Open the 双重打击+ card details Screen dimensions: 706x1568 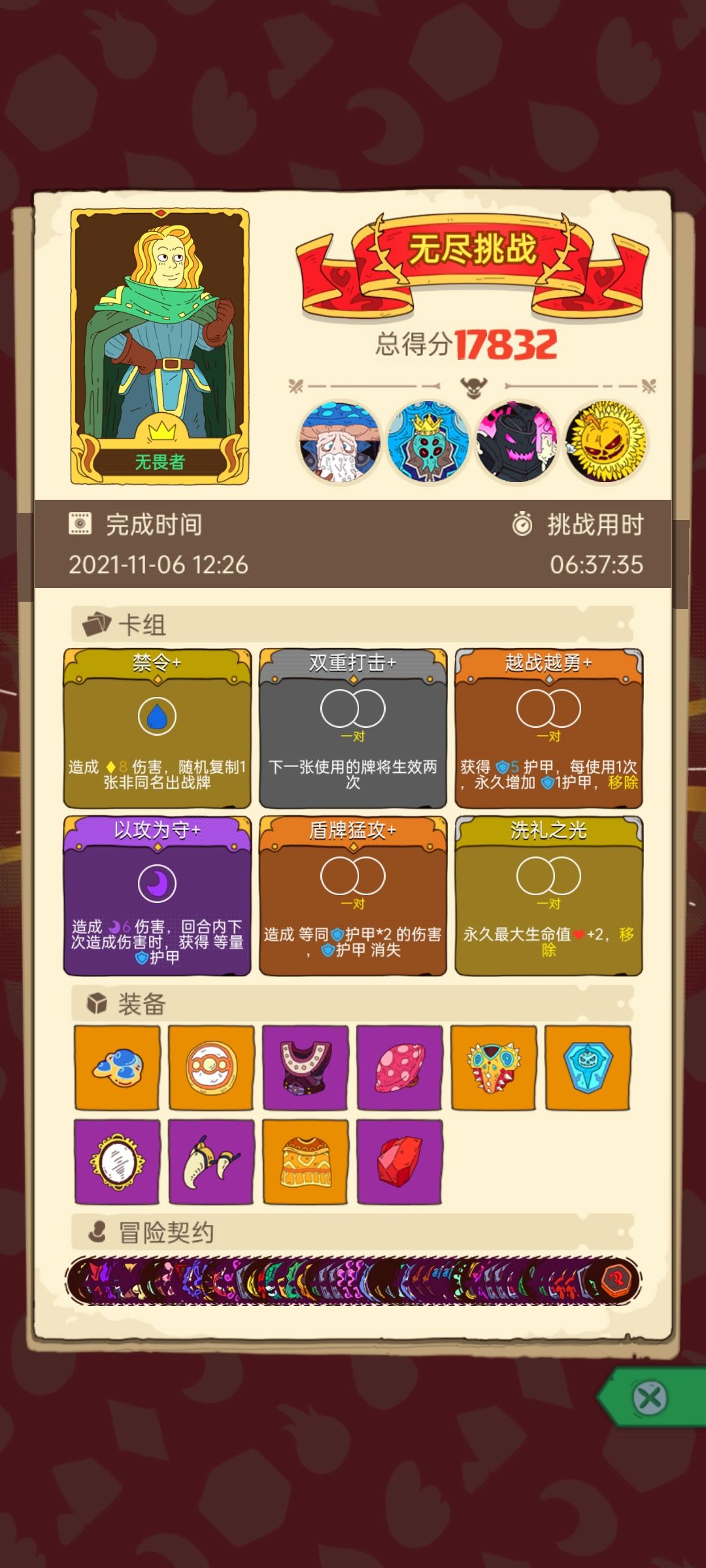(x=353, y=728)
